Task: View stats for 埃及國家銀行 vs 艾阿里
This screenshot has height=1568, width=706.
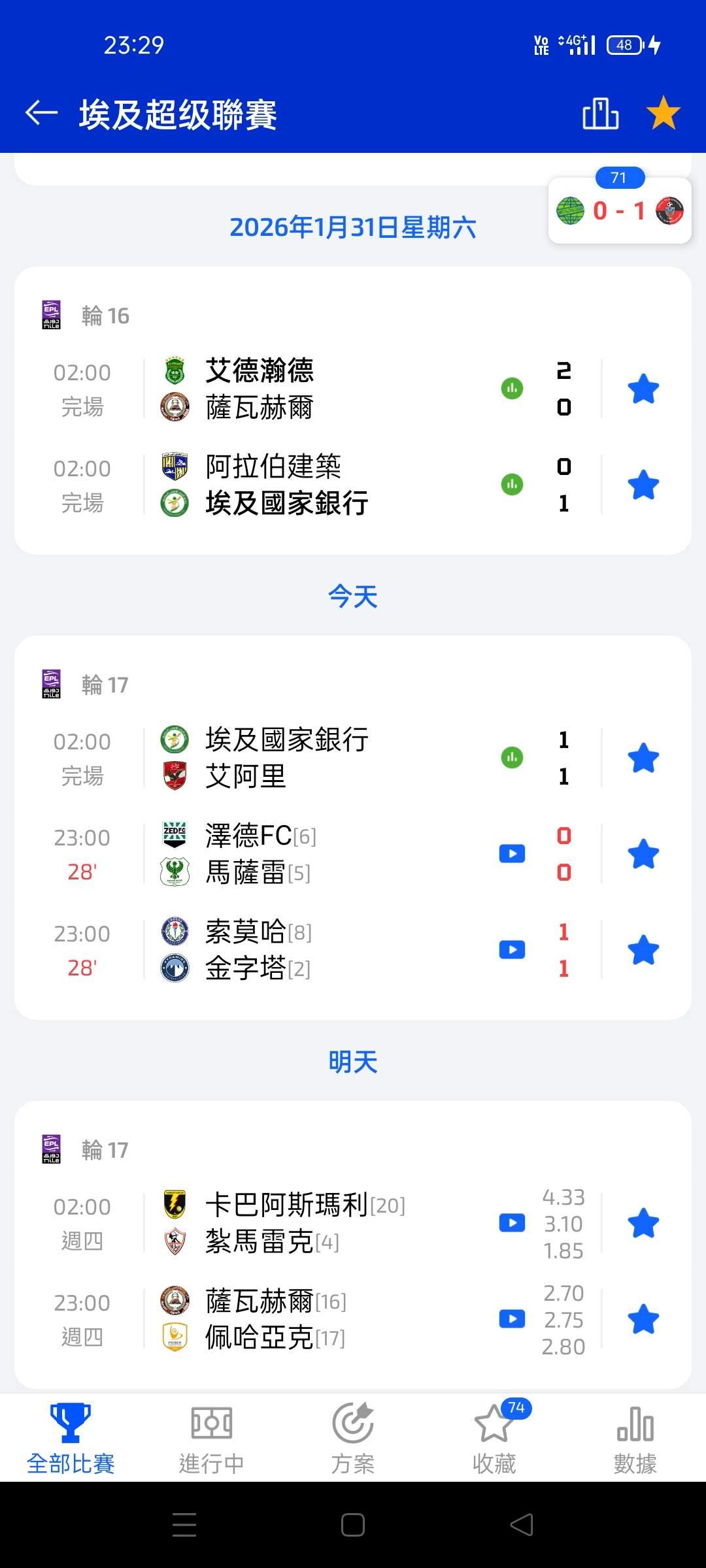Action: tap(512, 758)
